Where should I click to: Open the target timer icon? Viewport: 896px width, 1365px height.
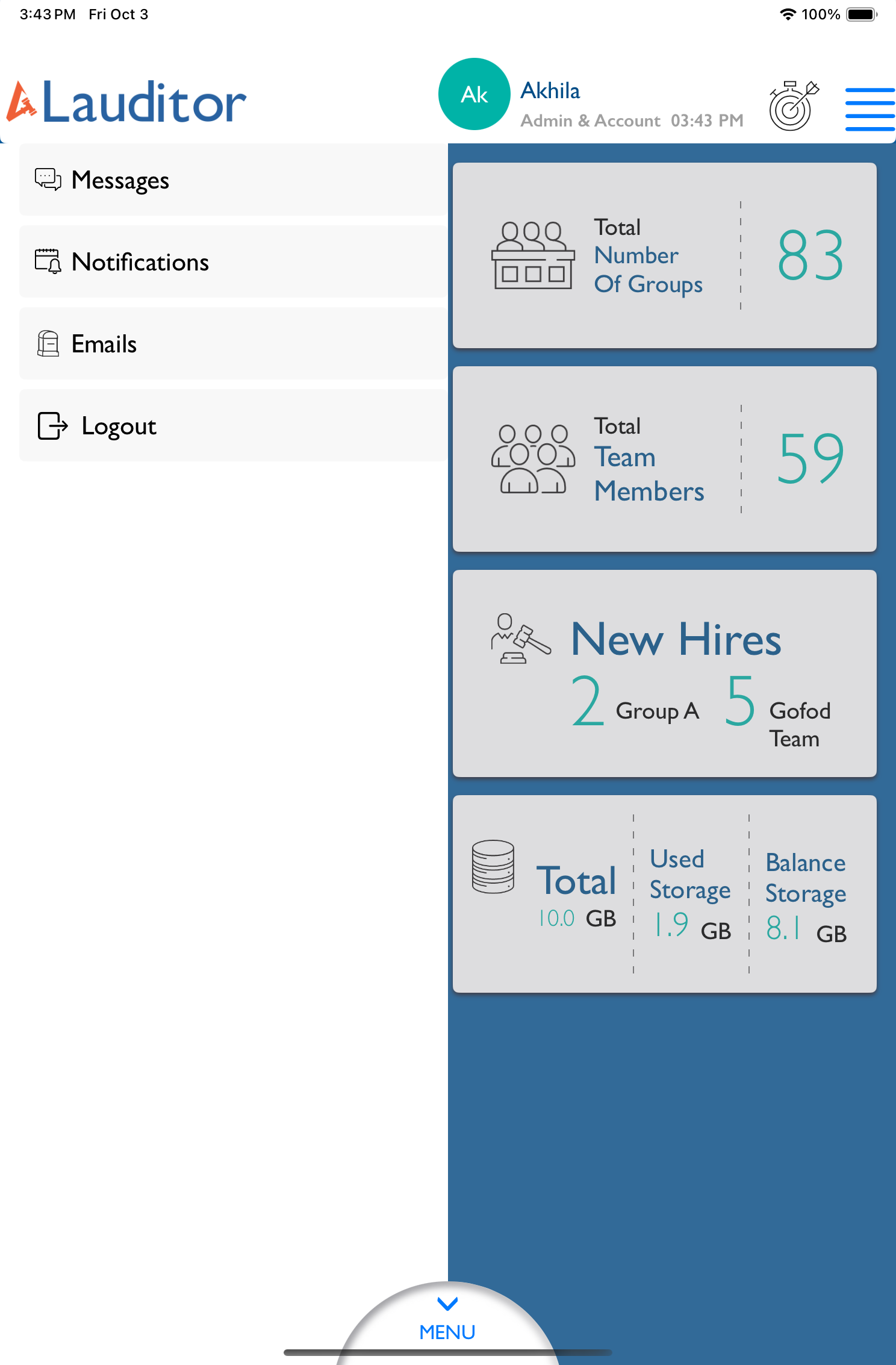pyautogui.click(x=794, y=106)
